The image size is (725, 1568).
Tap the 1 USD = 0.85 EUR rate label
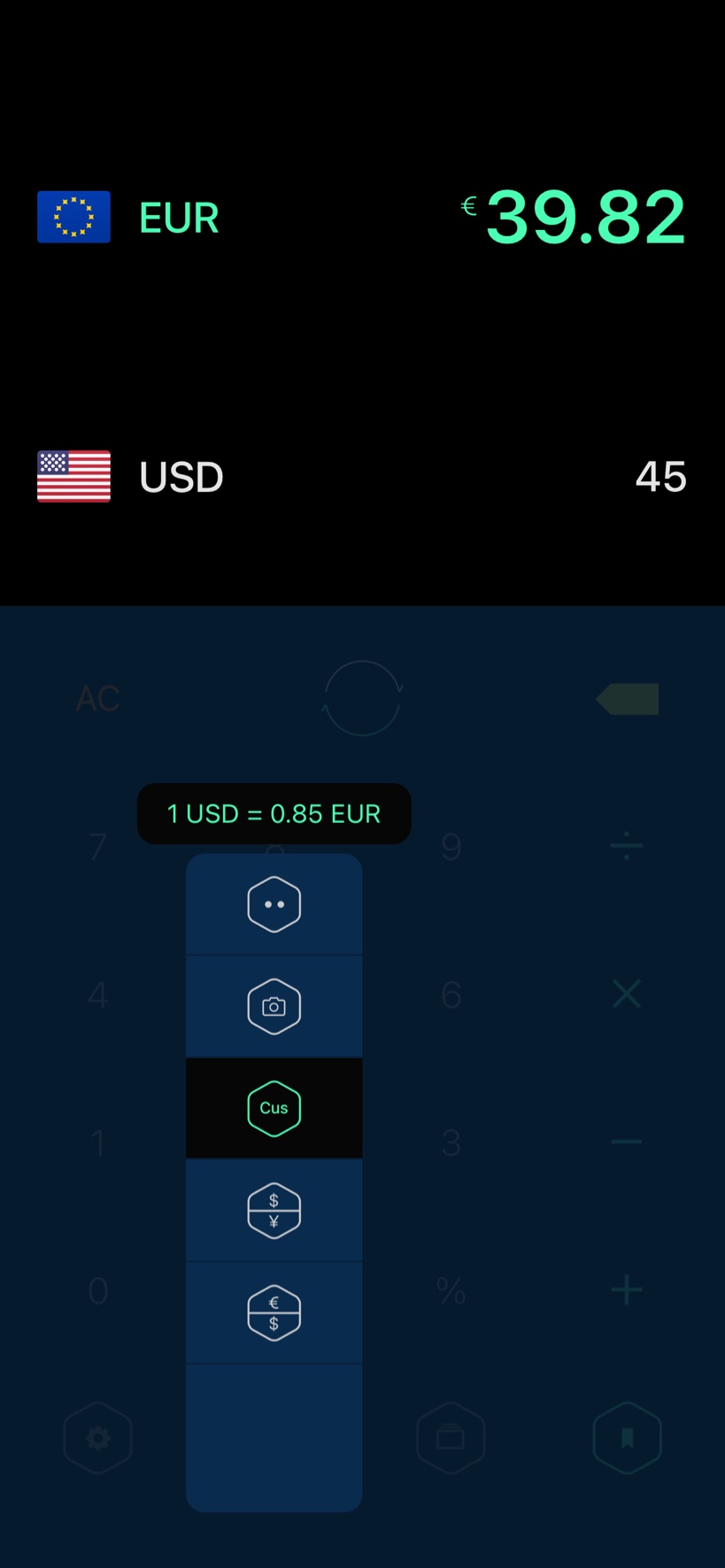coord(274,814)
